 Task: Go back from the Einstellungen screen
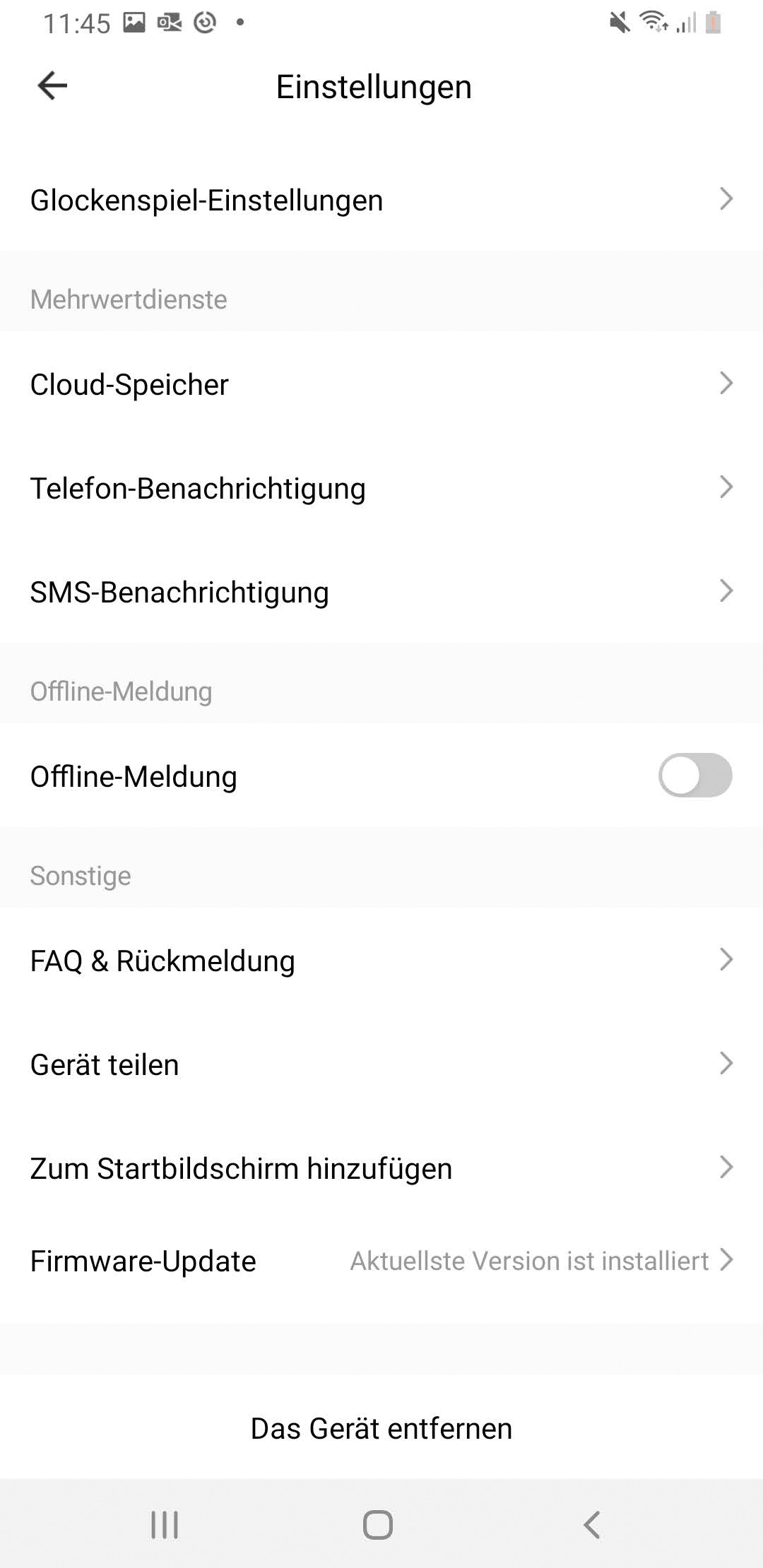(x=52, y=86)
